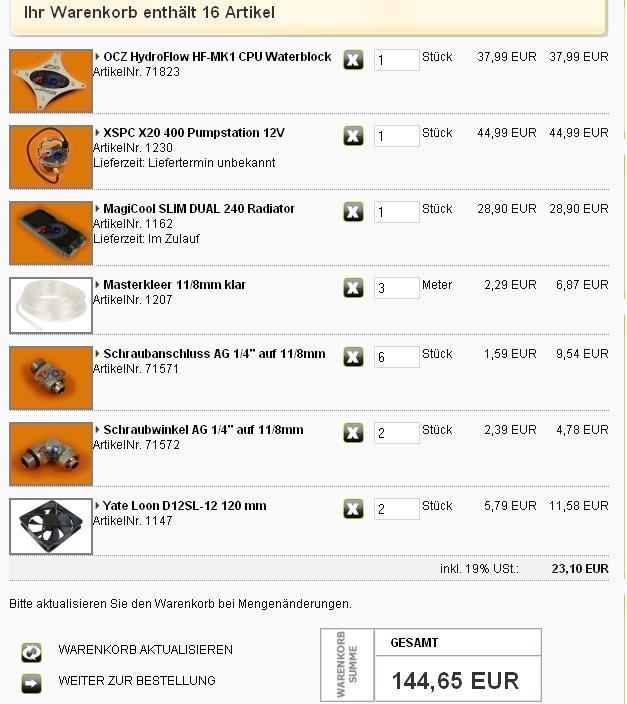Select the Schraubwinkel AG 1/4" product image
This screenshot has height=704, width=627.
(51, 454)
